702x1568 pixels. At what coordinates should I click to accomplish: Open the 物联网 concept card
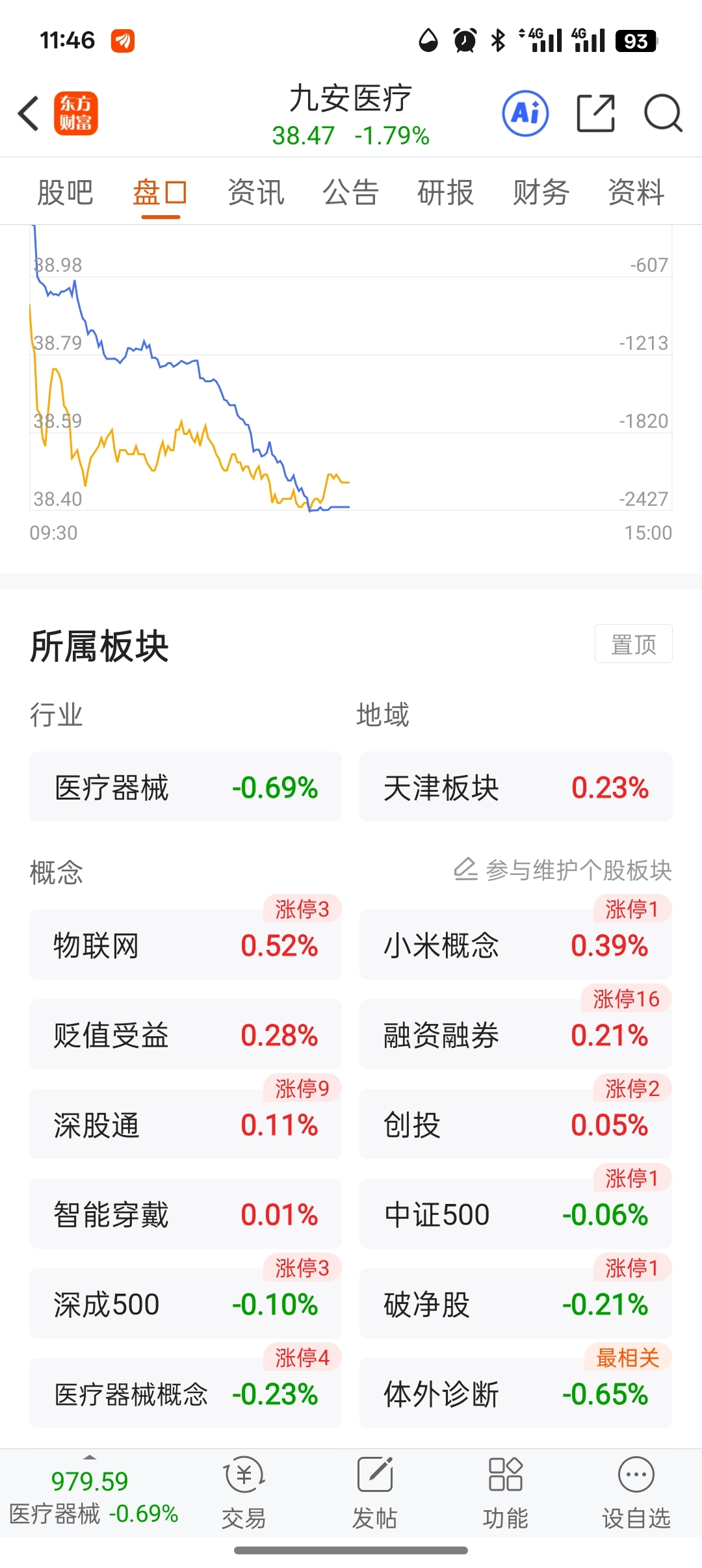point(185,945)
